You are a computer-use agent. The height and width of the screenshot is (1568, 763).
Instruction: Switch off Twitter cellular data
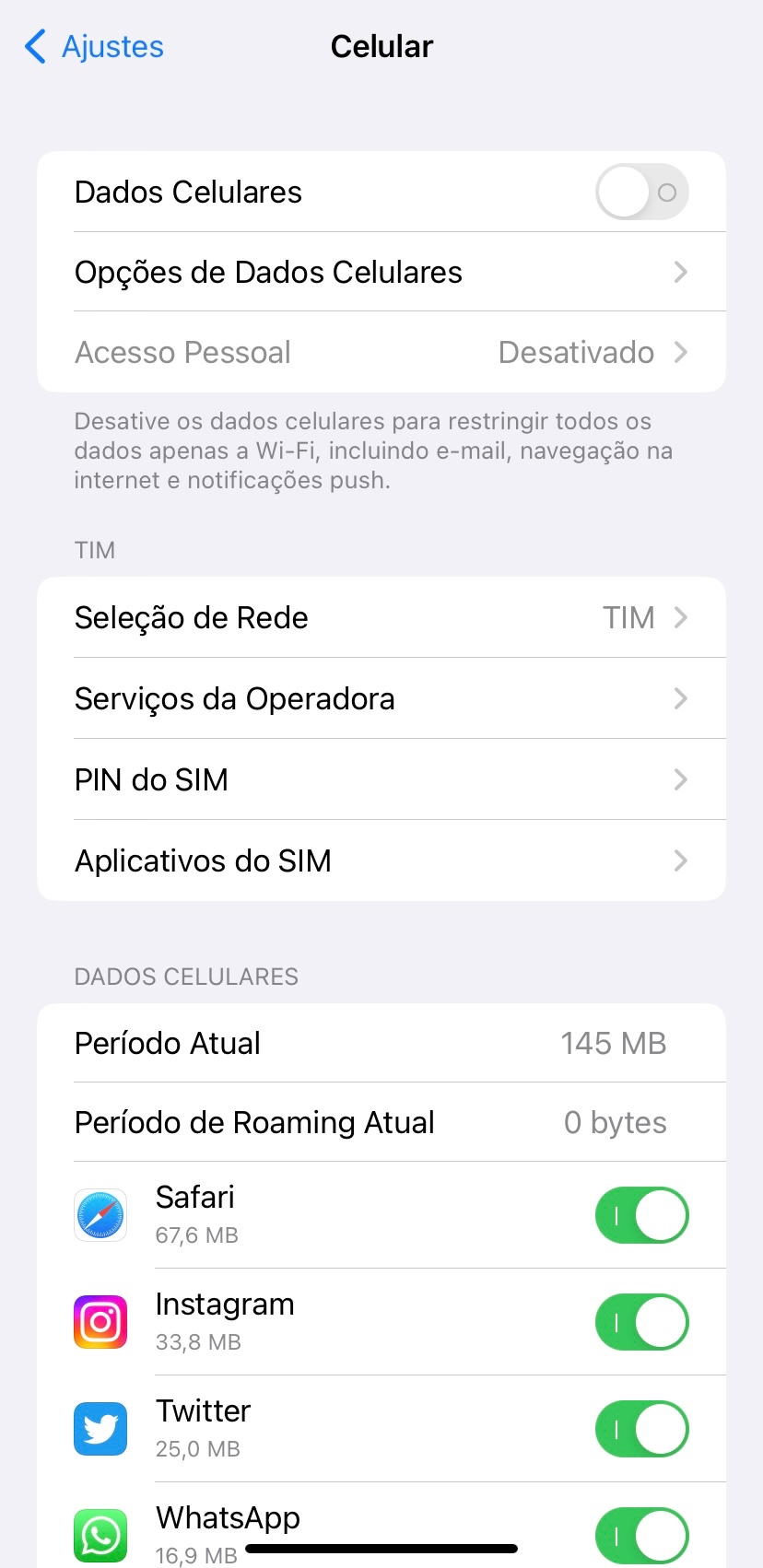pos(641,1429)
